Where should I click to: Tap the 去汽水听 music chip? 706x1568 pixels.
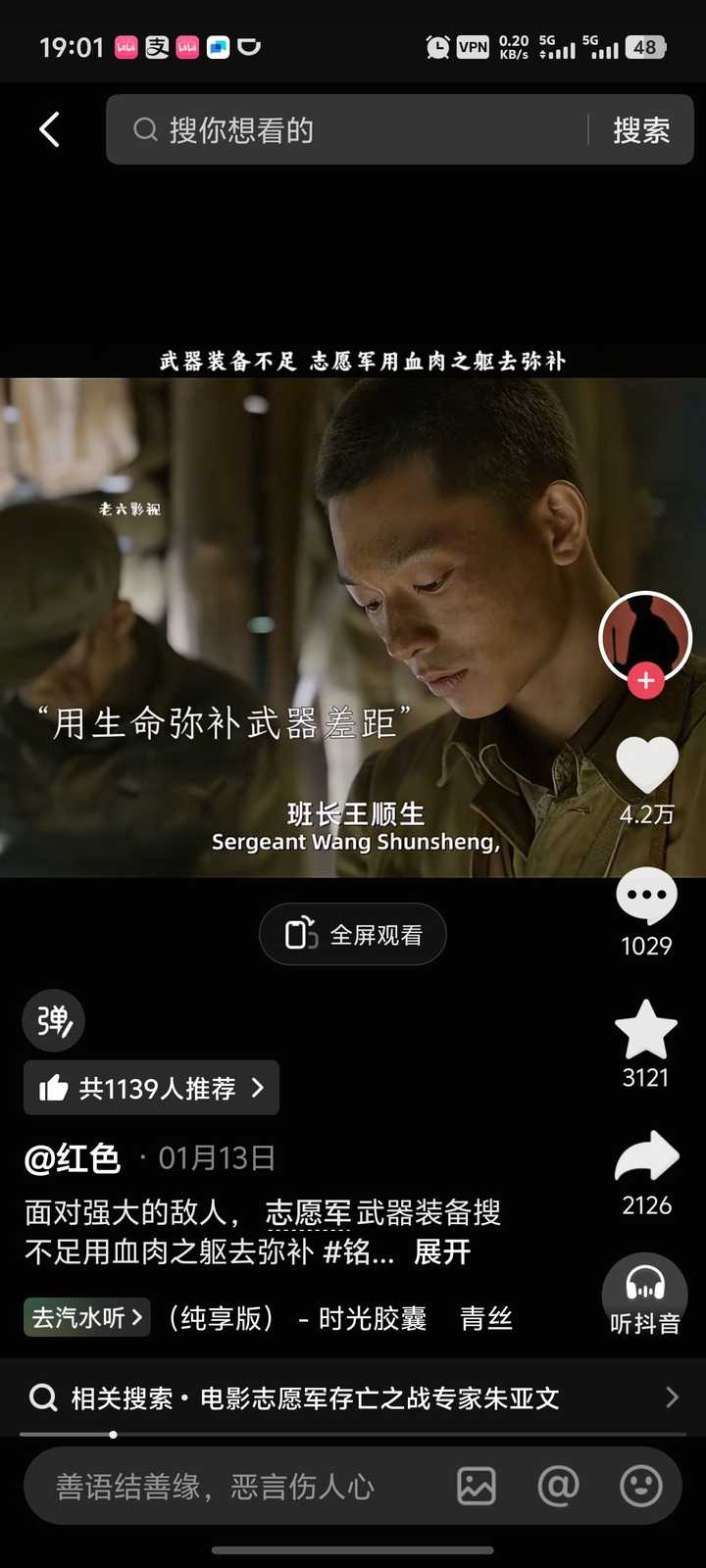pos(86,1317)
